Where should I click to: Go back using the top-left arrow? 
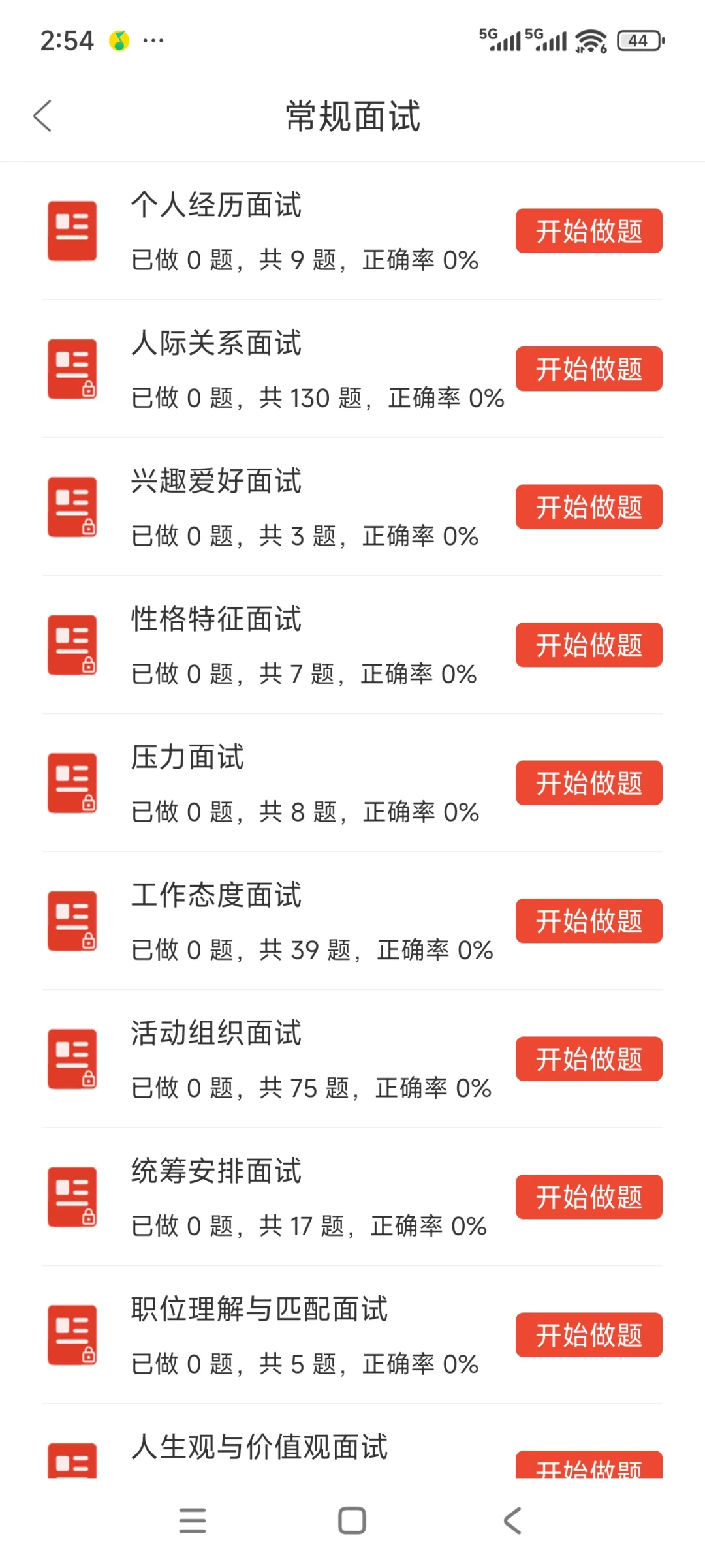tap(42, 116)
